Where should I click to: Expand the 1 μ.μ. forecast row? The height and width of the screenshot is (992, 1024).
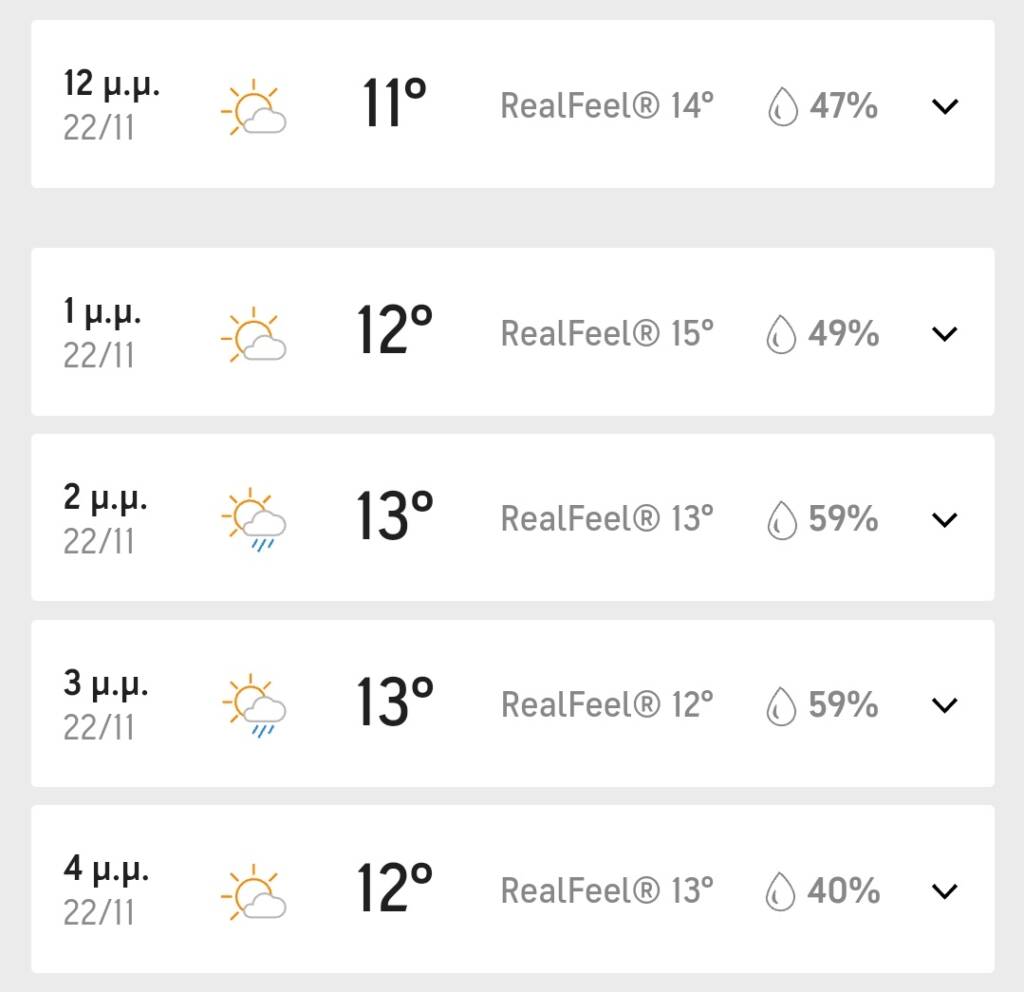pyautogui.click(x=944, y=334)
